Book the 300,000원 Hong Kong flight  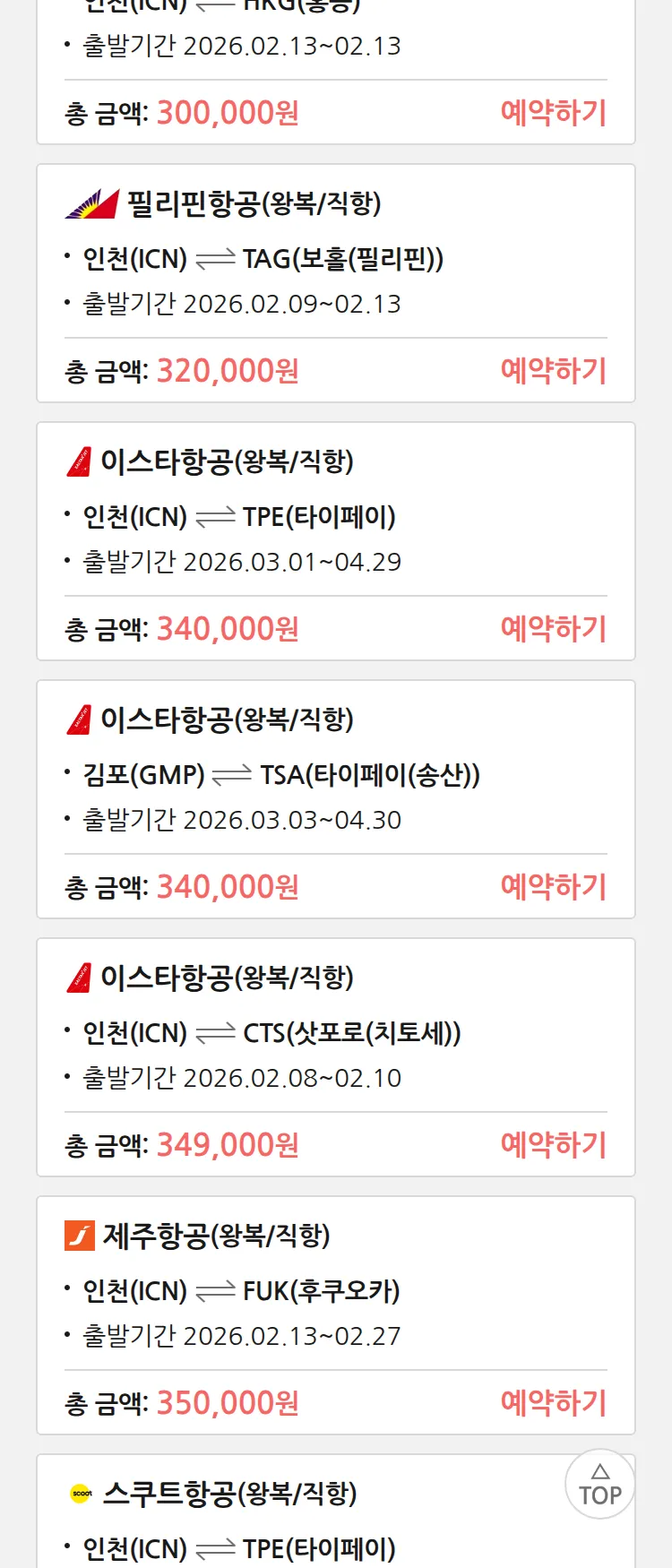tap(553, 113)
